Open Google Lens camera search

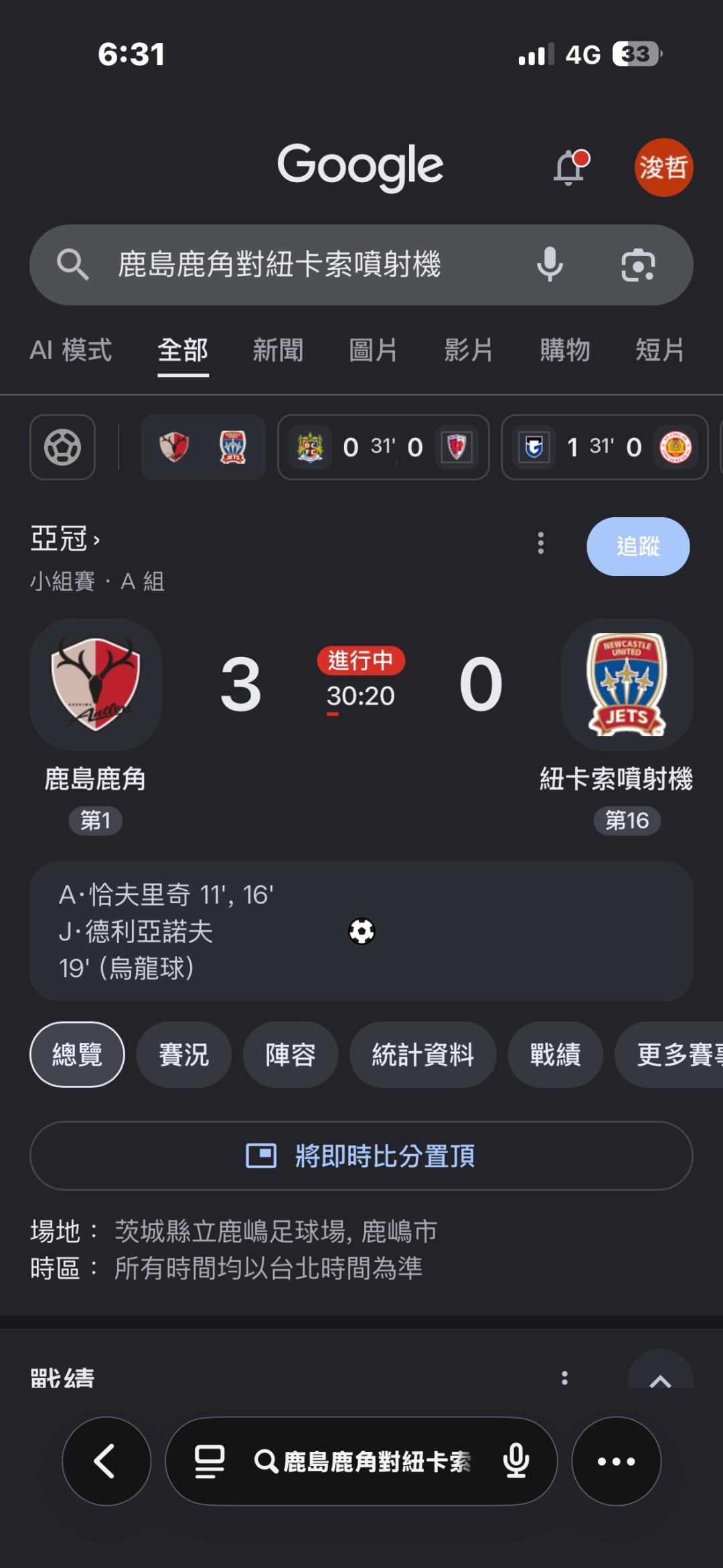coord(638,265)
